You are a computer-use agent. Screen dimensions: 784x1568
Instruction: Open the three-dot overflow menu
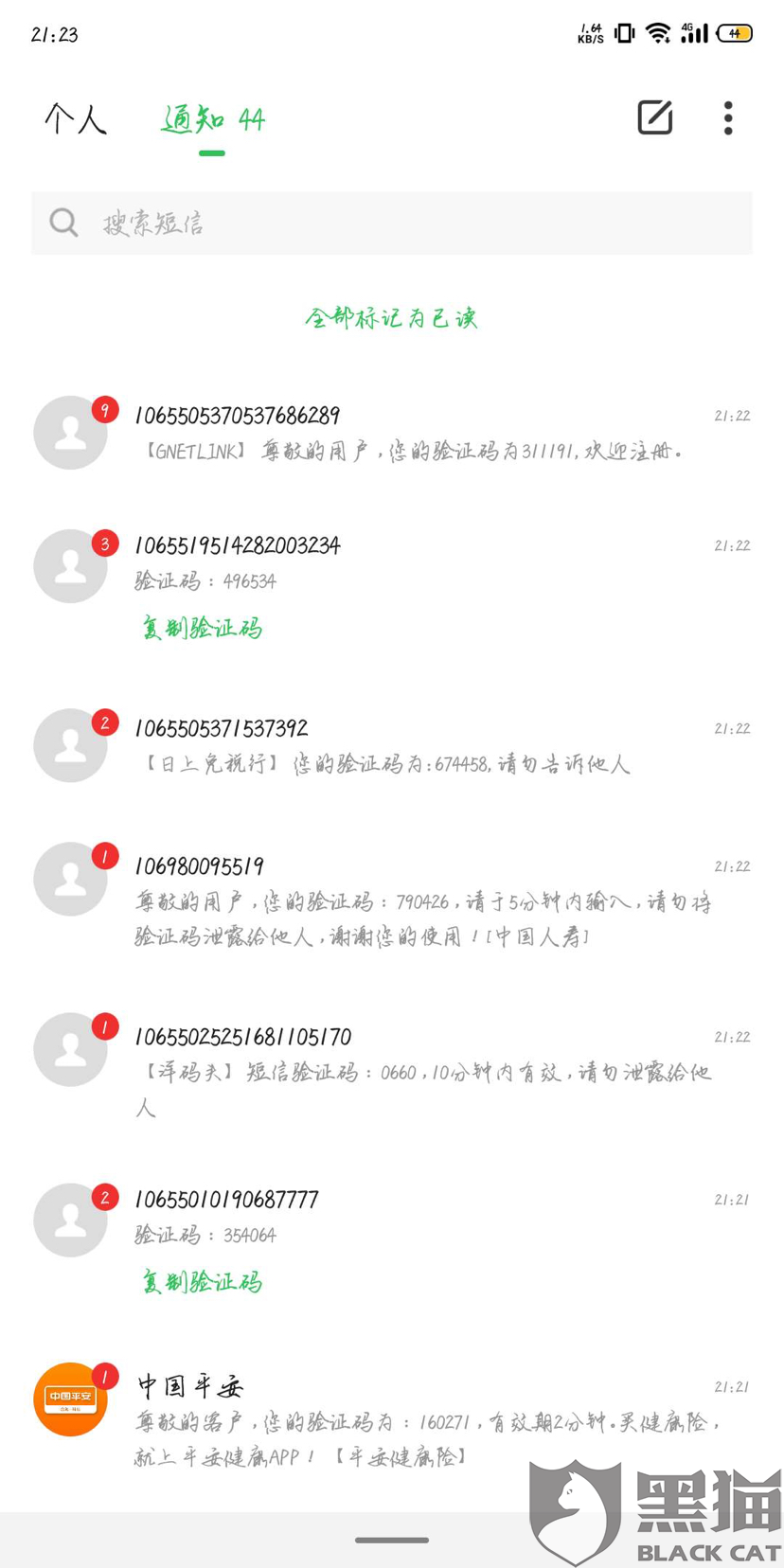727,117
